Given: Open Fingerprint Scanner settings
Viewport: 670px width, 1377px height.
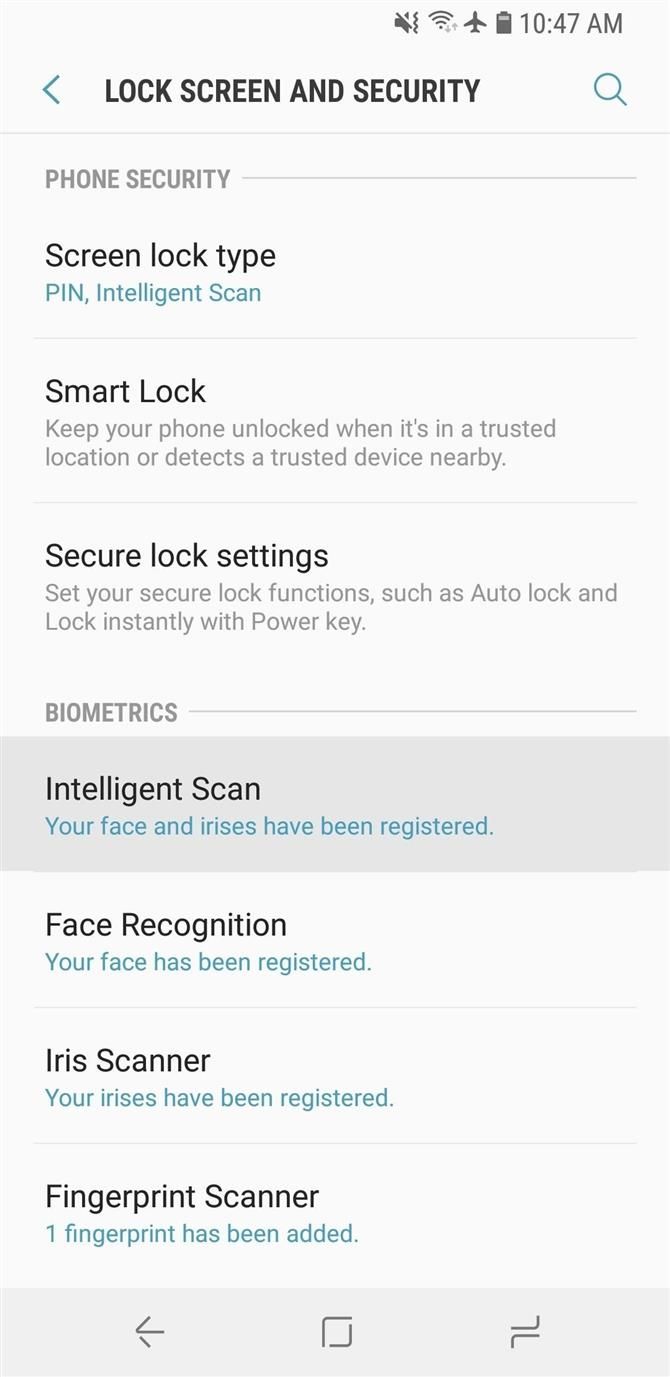Looking at the screenshot, I should point(334,1212).
